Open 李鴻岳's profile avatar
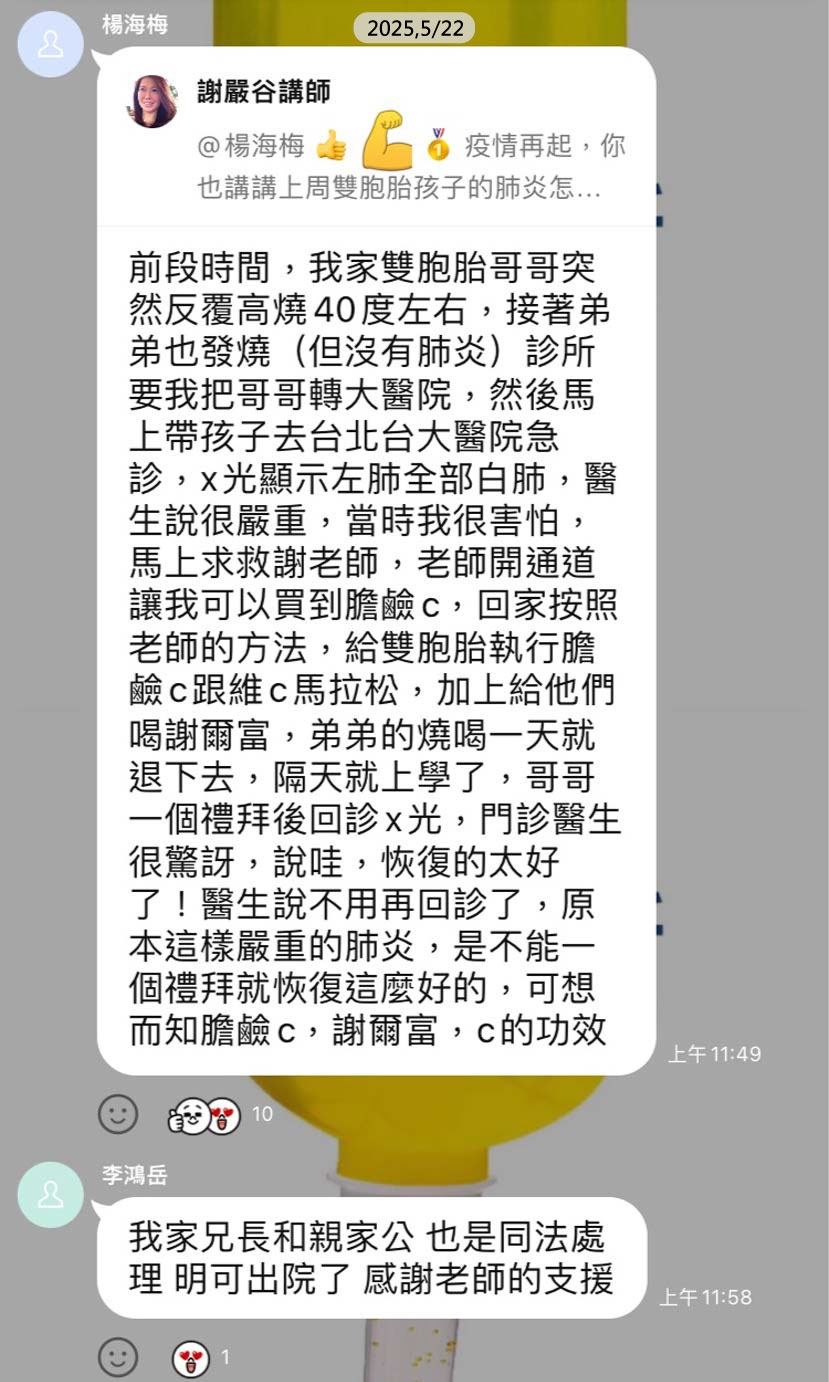Screen dimensions: 829x1382 click(50, 1194)
